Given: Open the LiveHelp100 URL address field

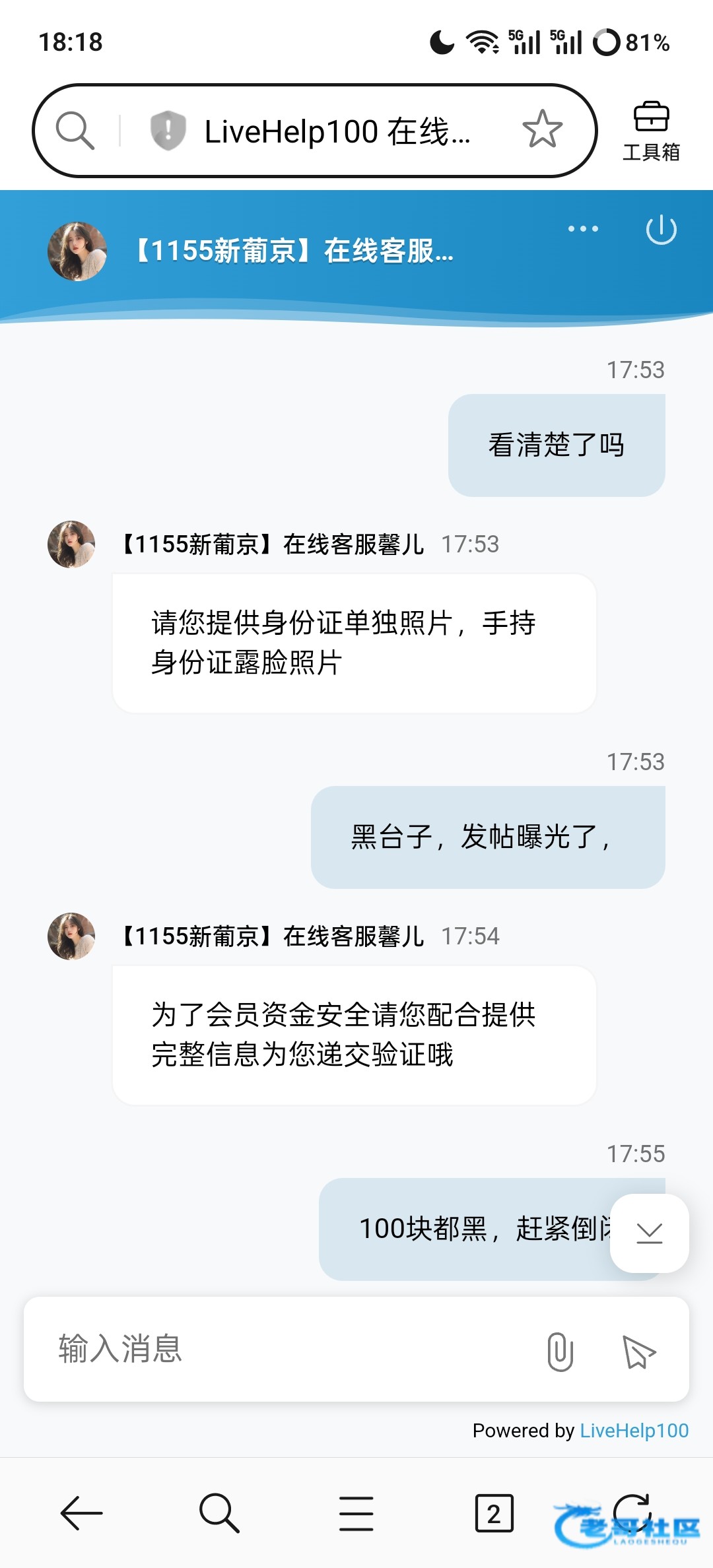Looking at the screenshot, I should pos(337,131).
